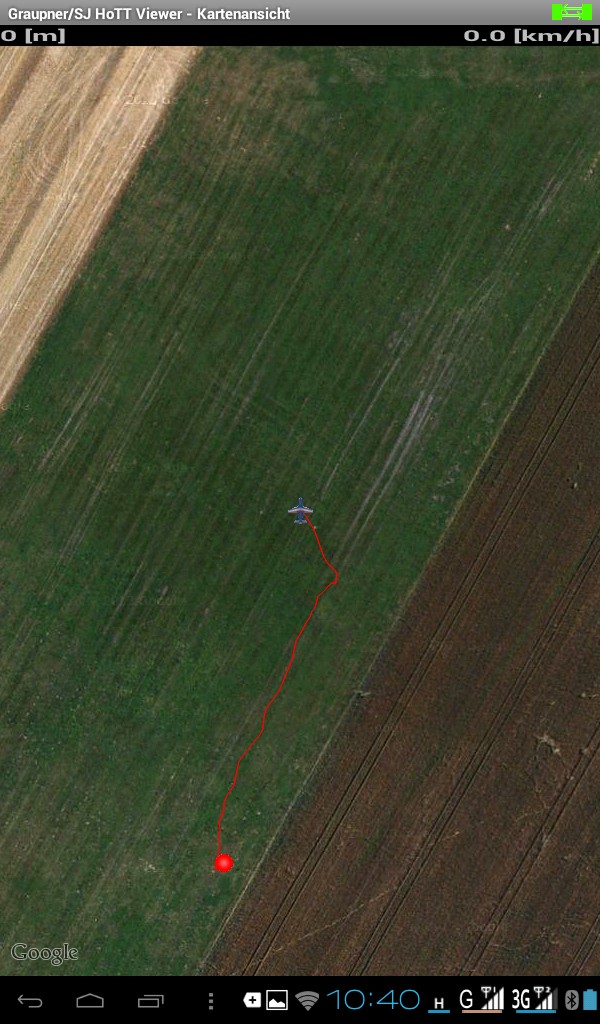
Task: Open the recent apps overview
Action: point(151,1001)
